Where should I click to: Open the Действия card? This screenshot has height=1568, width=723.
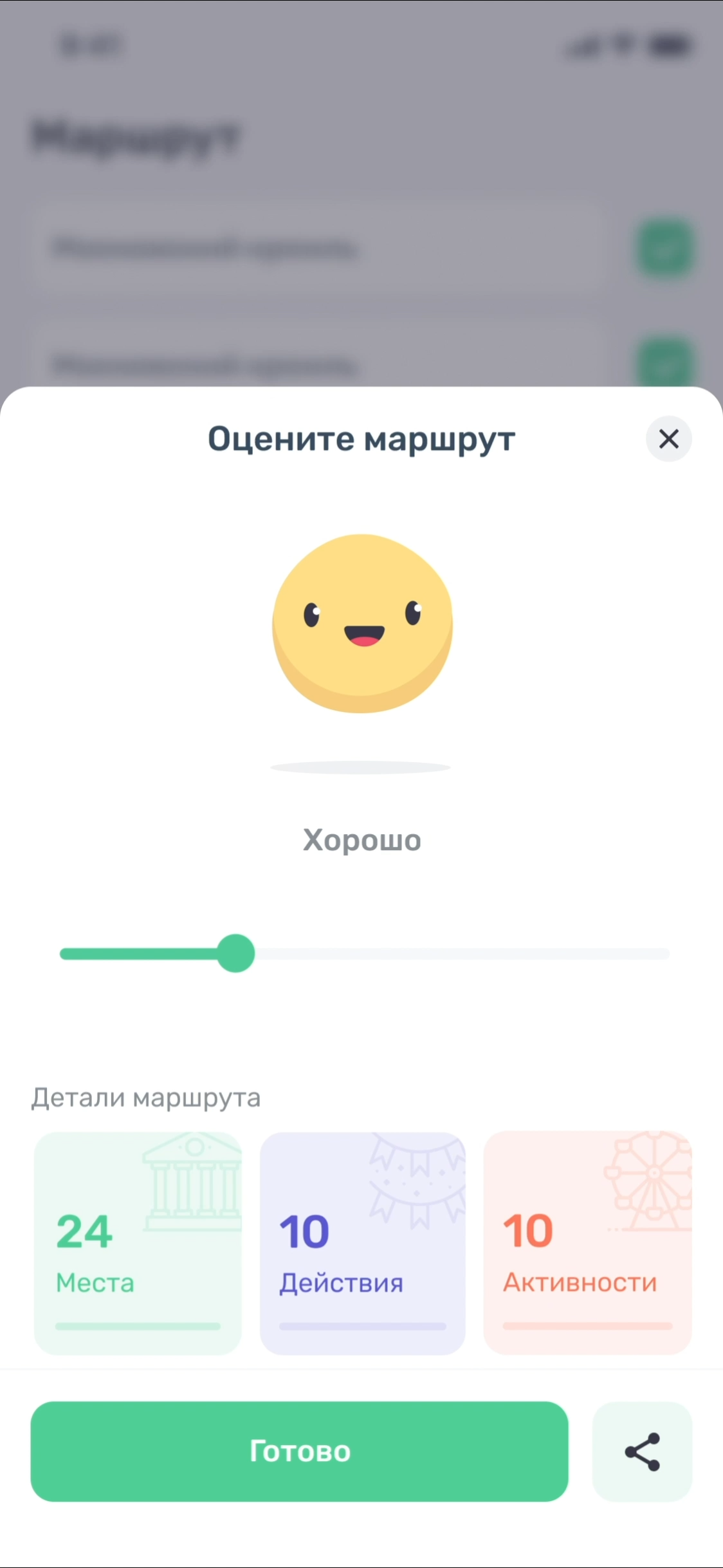(362, 1242)
